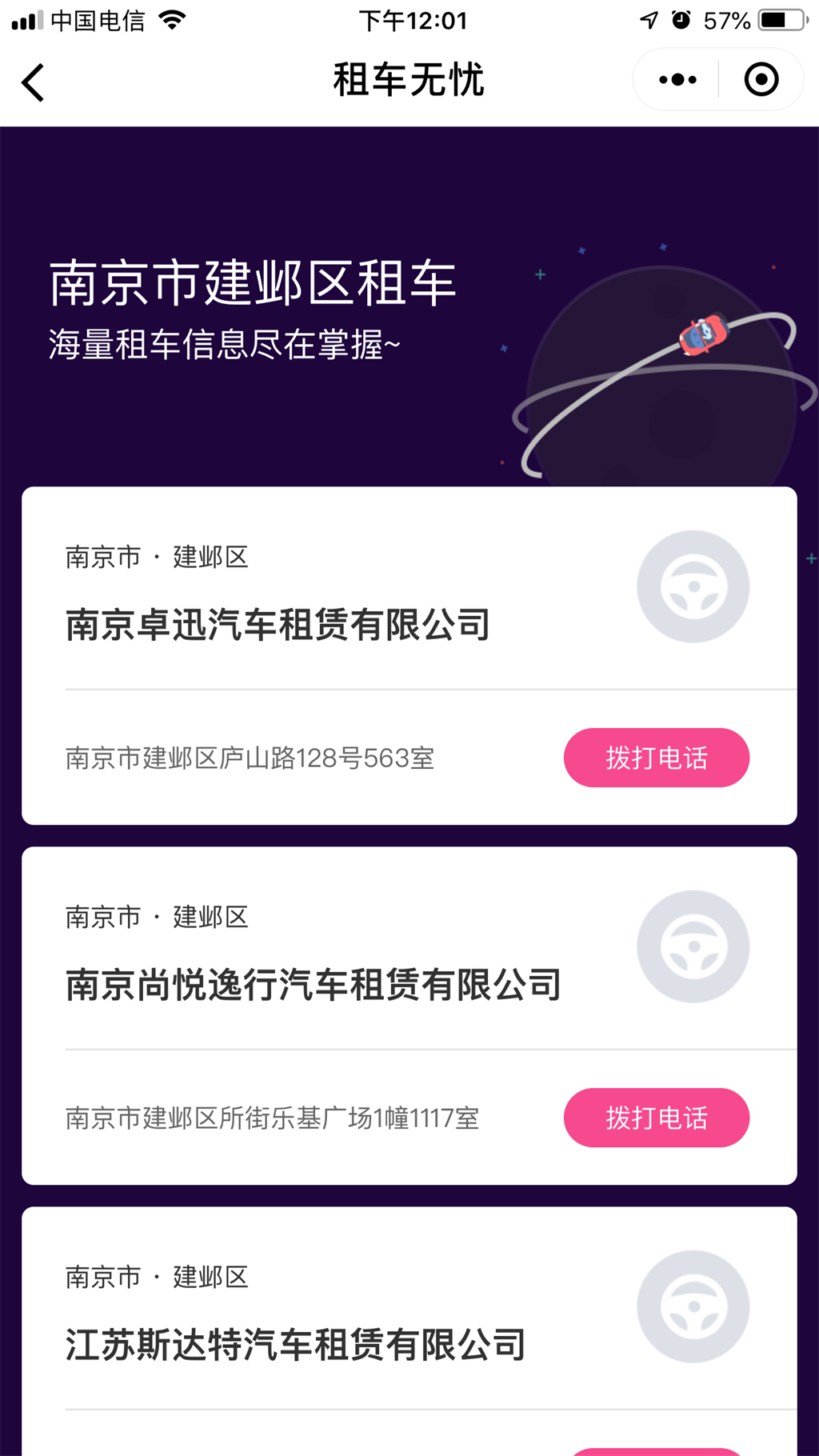819x1456 pixels.
Task: Call 南京尚悦逸行汽车租赁有限公司 via 拨打电话
Action: click(x=656, y=1118)
